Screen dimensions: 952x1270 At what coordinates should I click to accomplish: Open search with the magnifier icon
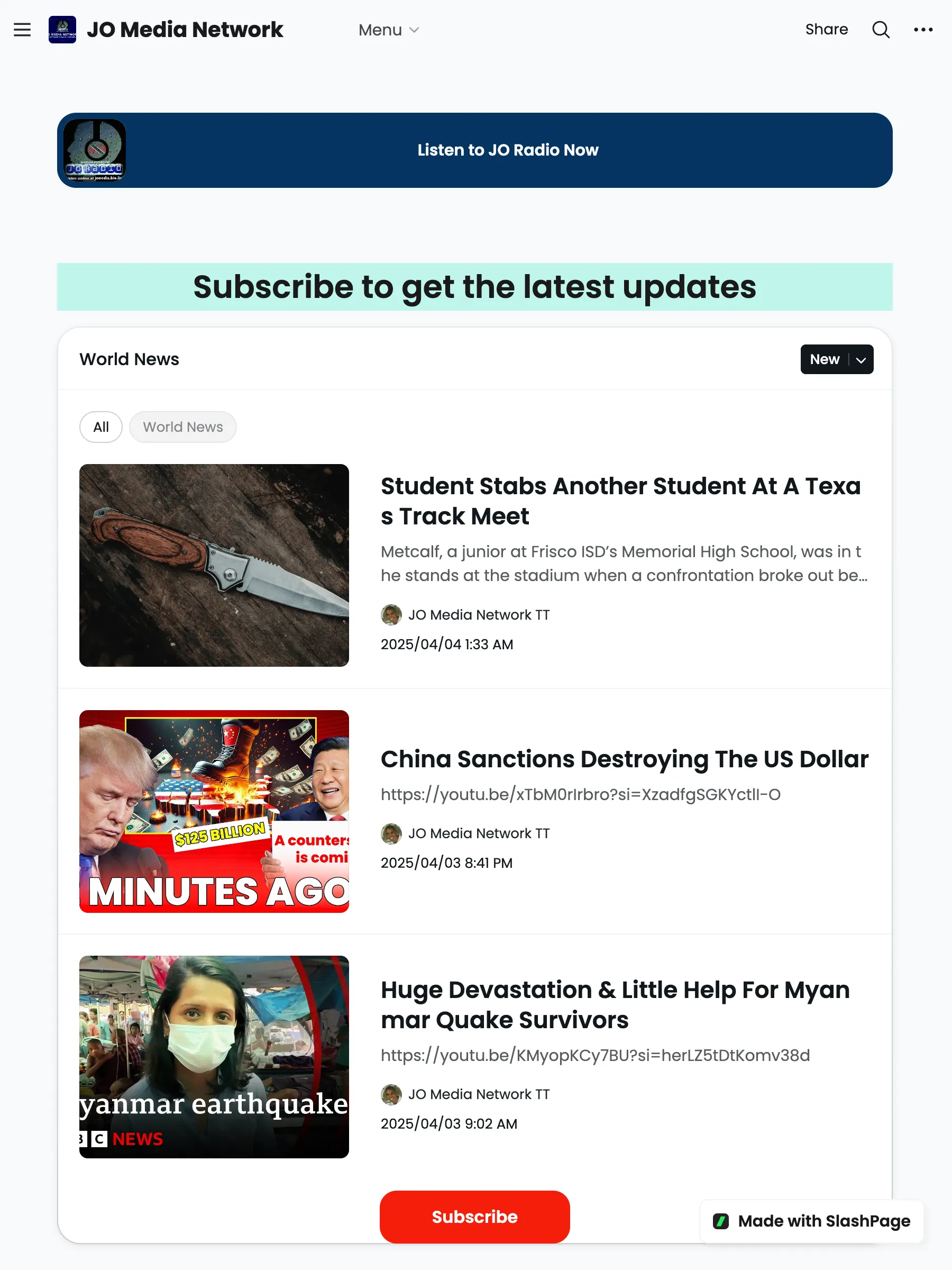[880, 30]
